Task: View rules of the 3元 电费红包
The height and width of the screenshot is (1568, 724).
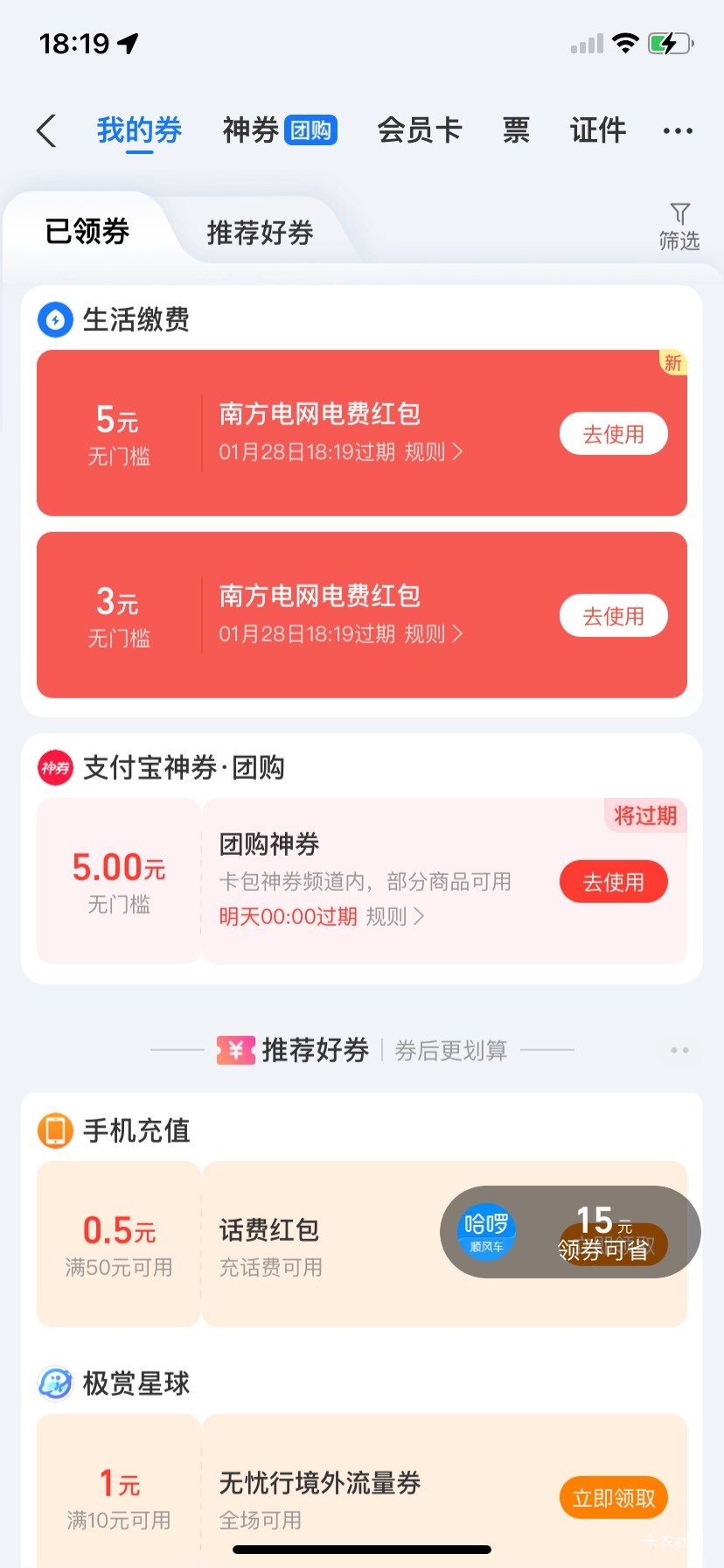Action: tap(434, 634)
